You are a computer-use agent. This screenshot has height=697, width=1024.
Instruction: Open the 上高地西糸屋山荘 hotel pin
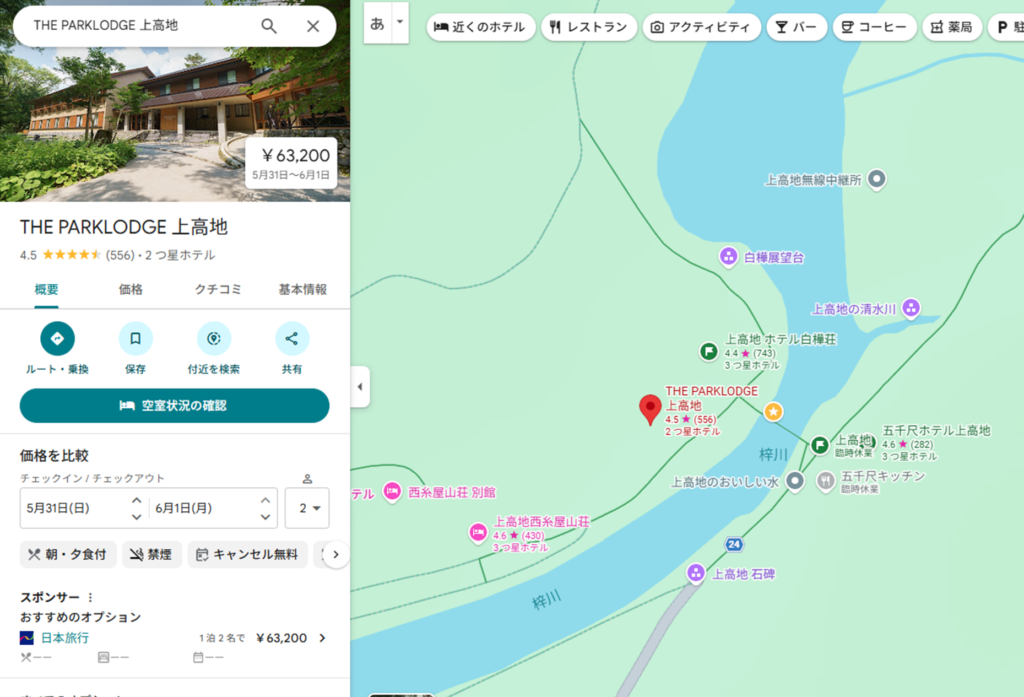pos(478,533)
